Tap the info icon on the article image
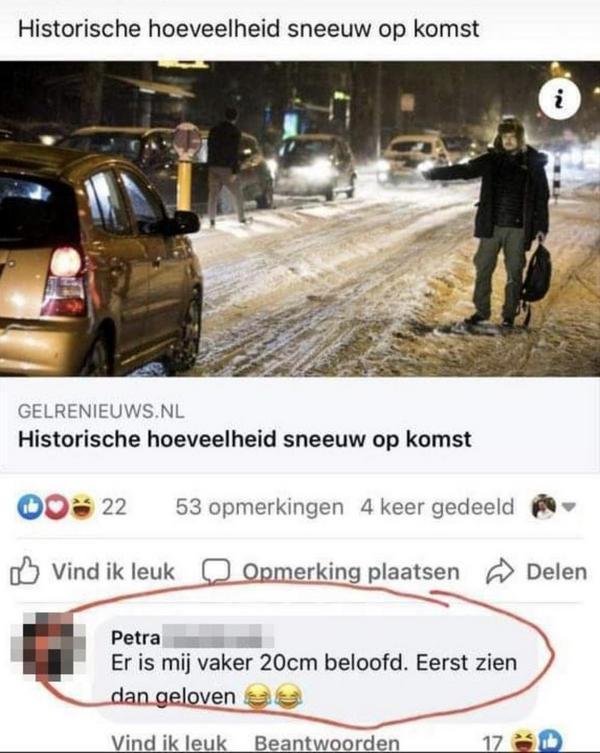Viewport: 600px width, 753px height. [561, 98]
